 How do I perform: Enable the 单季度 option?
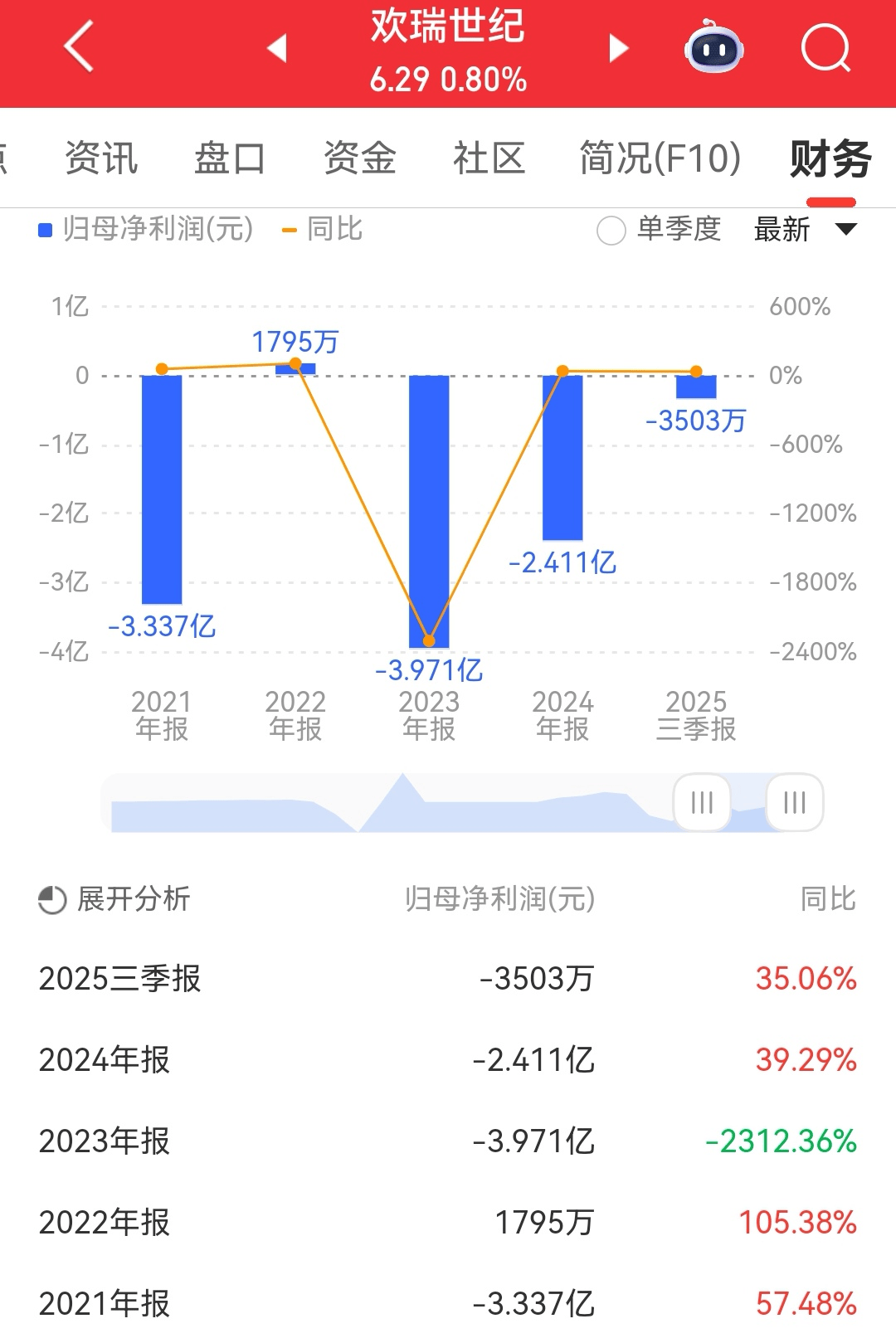click(x=611, y=231)
